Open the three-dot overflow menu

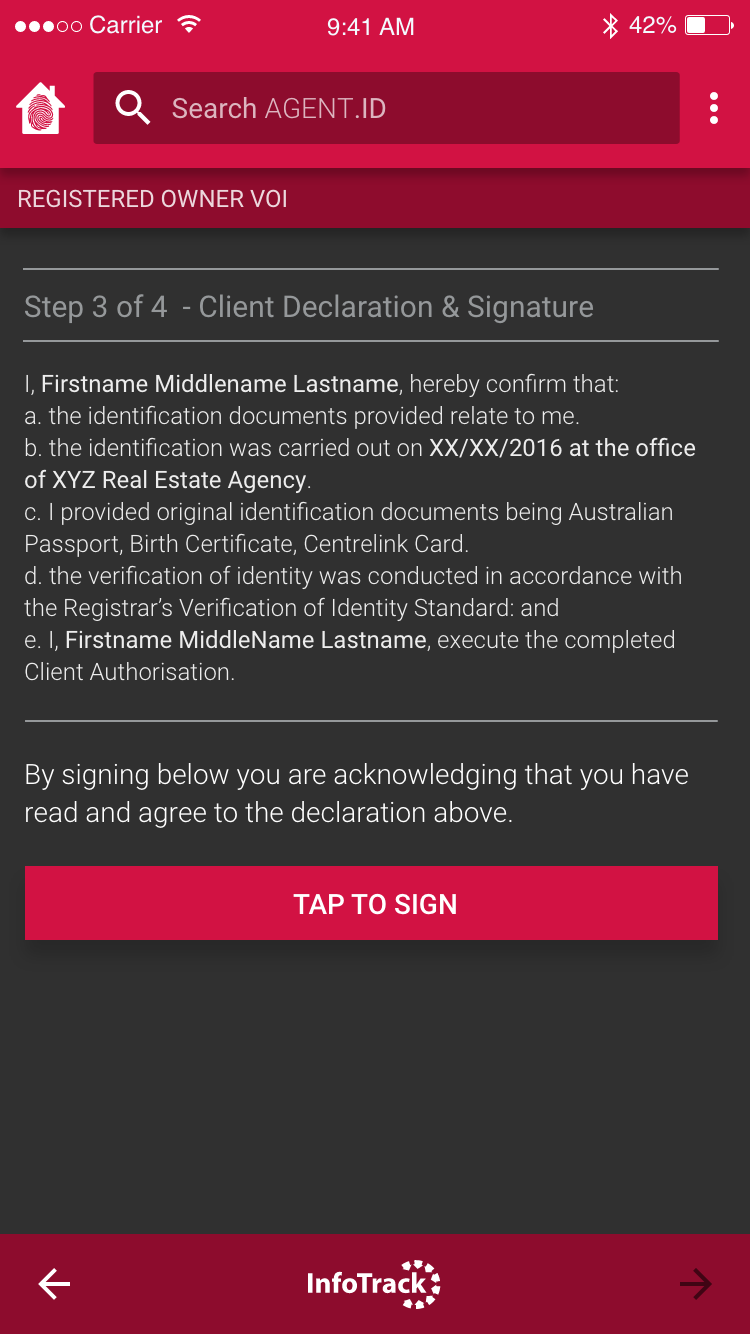[x=713, y=108]
